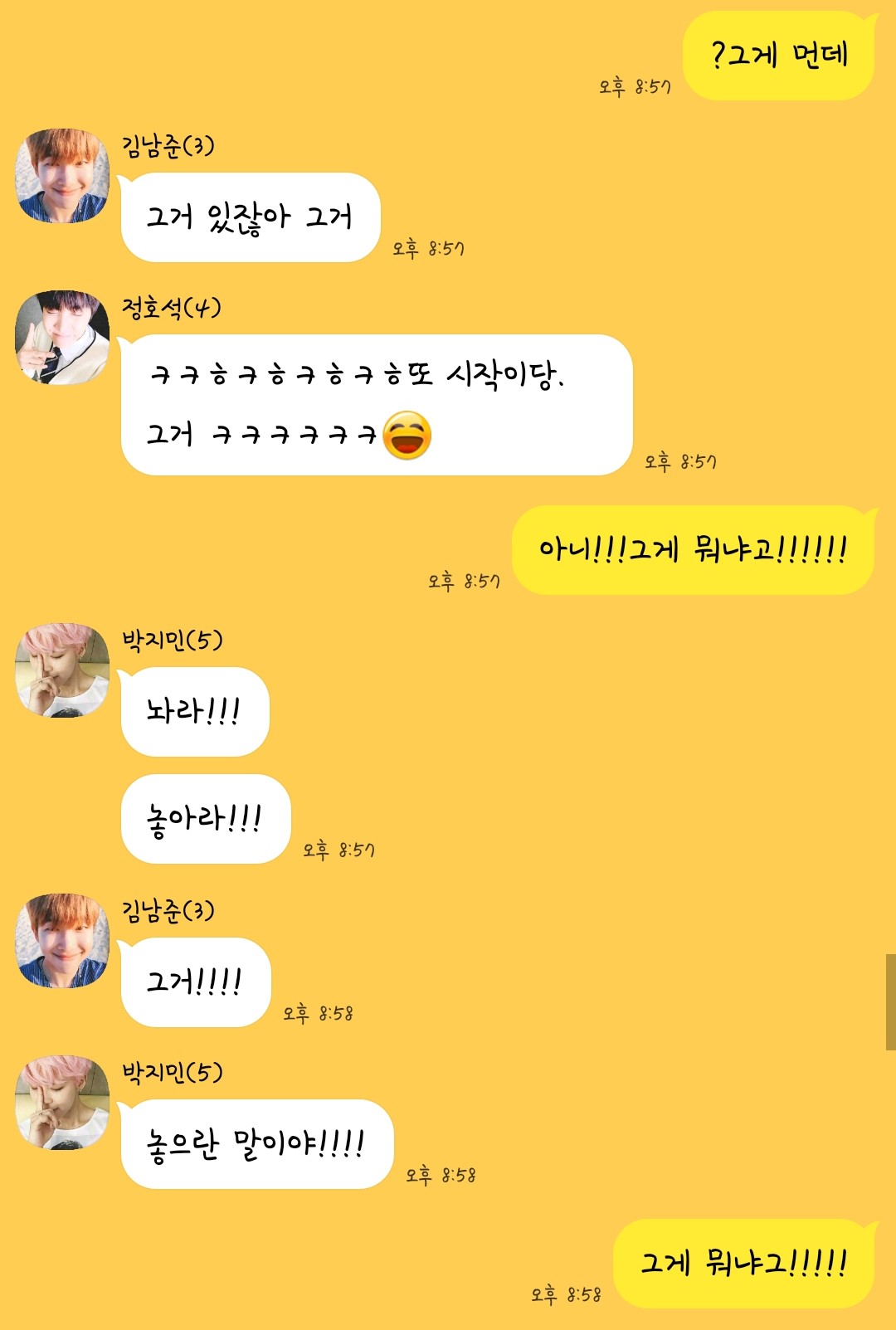
Task: Open 박지민's profile picture beside "놓으란 말이야!!!!"
Action: pos(62,1103)
